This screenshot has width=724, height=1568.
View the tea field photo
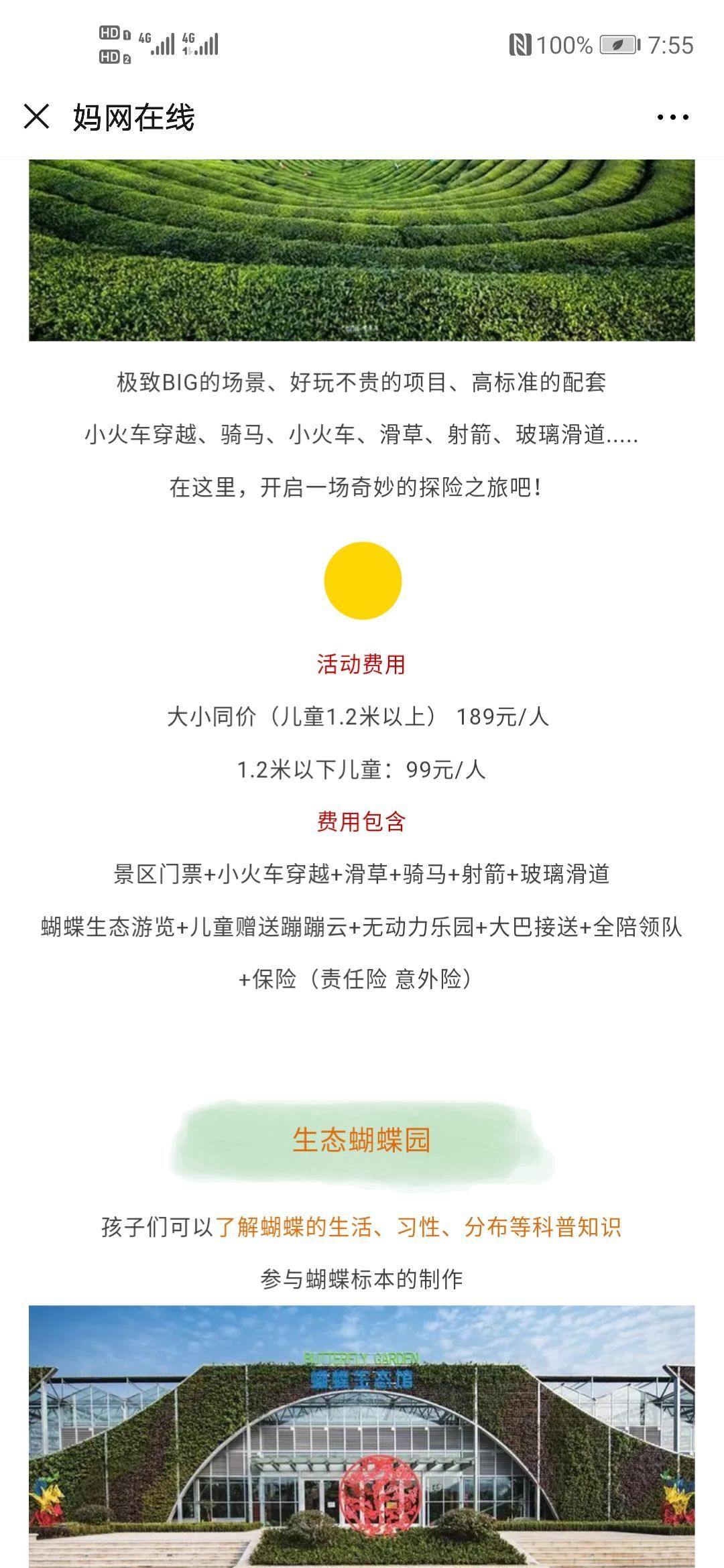coord(361,250)
